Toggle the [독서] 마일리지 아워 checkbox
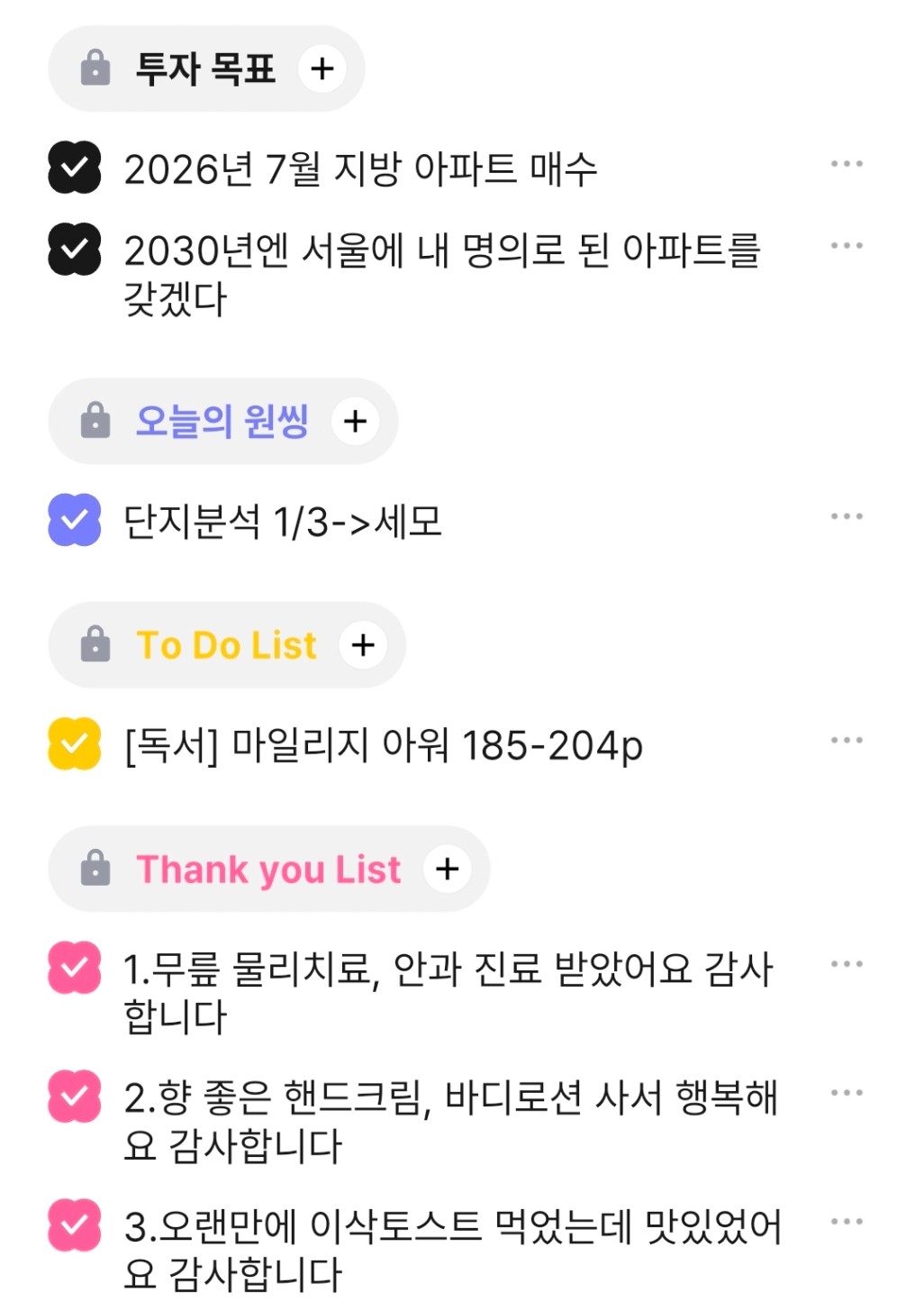This screenshot has width=924, height=1311. pos(75,743)
